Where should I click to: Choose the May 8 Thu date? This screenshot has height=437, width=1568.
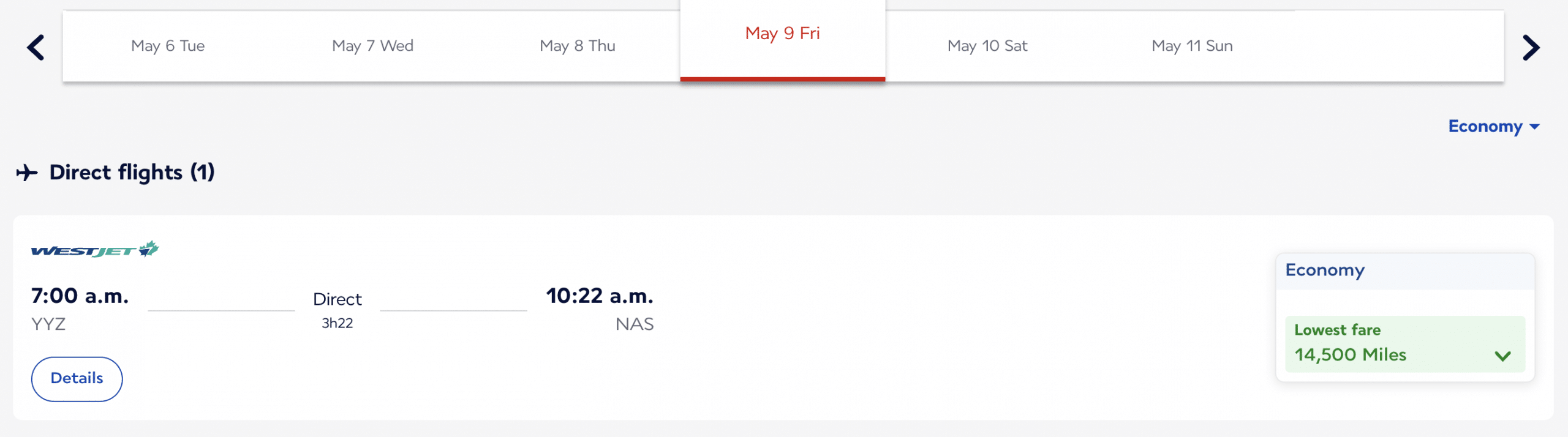click(577, 46)
